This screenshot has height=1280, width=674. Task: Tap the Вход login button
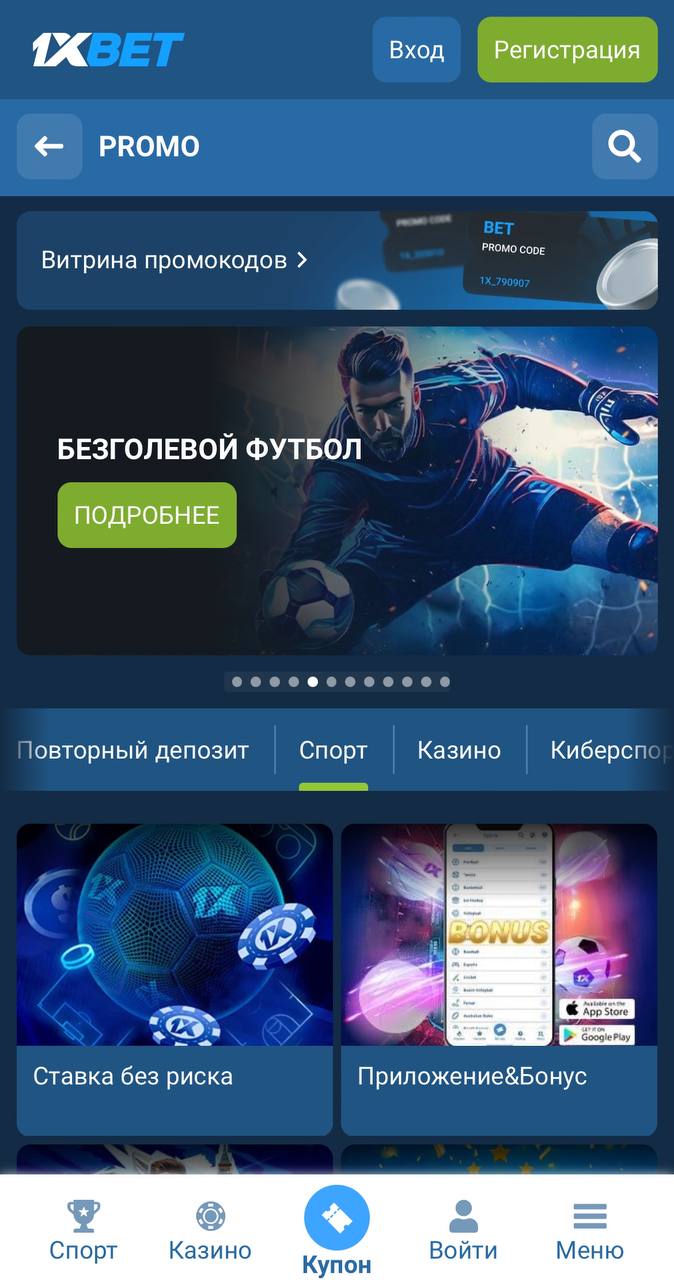(x=417, y=49)
